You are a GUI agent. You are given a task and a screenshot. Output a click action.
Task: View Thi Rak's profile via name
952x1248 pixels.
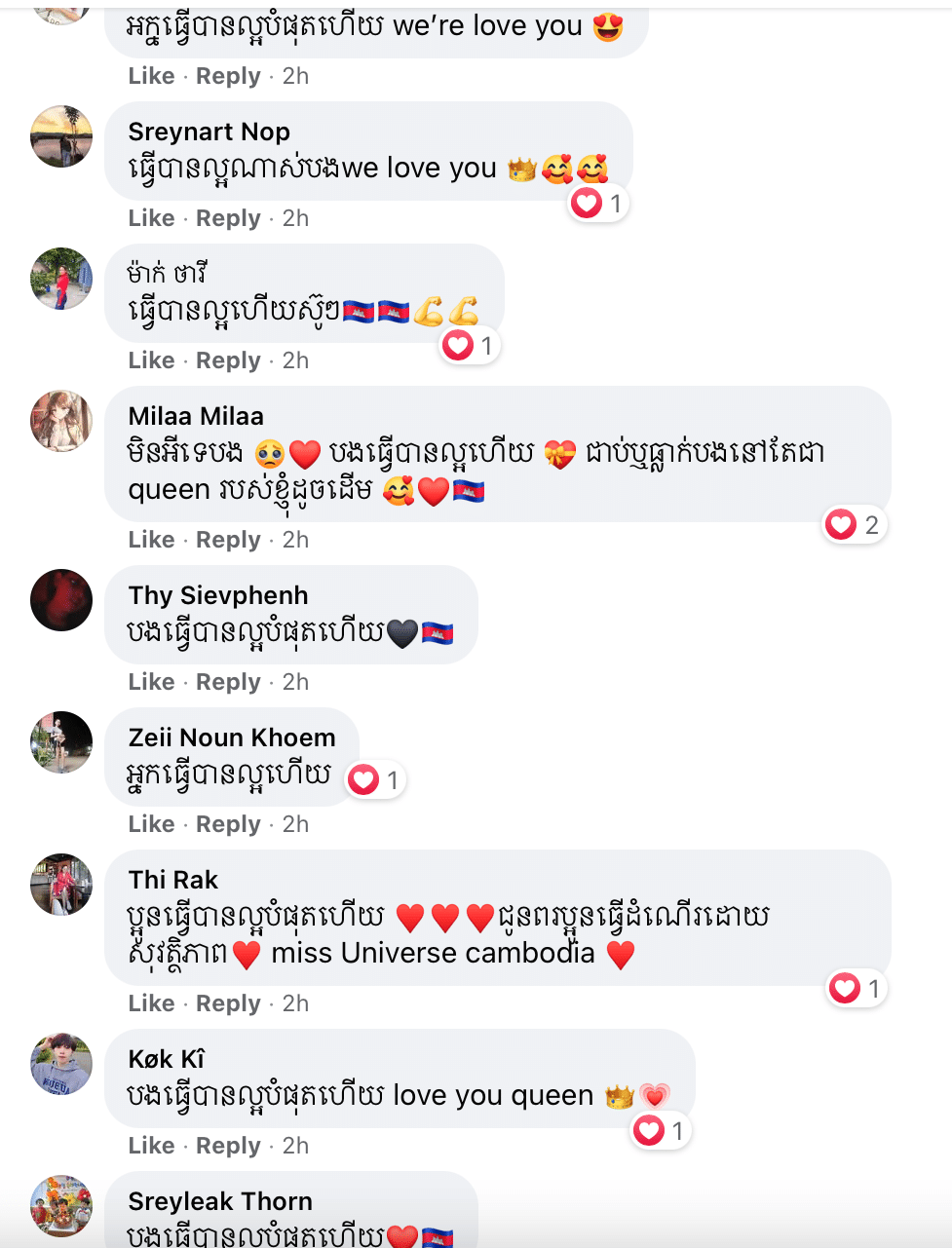pos(173,880)
